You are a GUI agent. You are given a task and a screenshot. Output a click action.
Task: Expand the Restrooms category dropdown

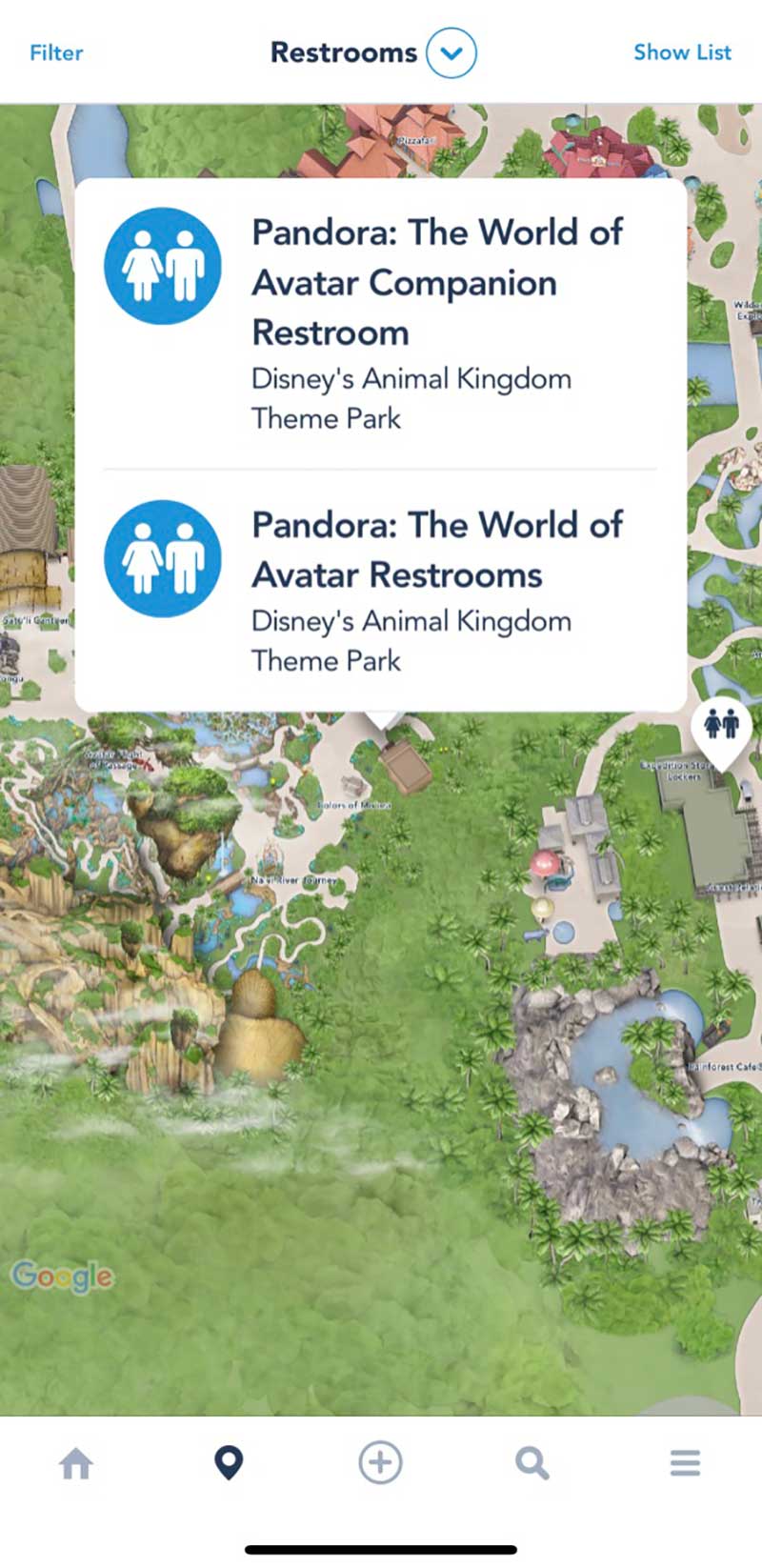[451, 52]
